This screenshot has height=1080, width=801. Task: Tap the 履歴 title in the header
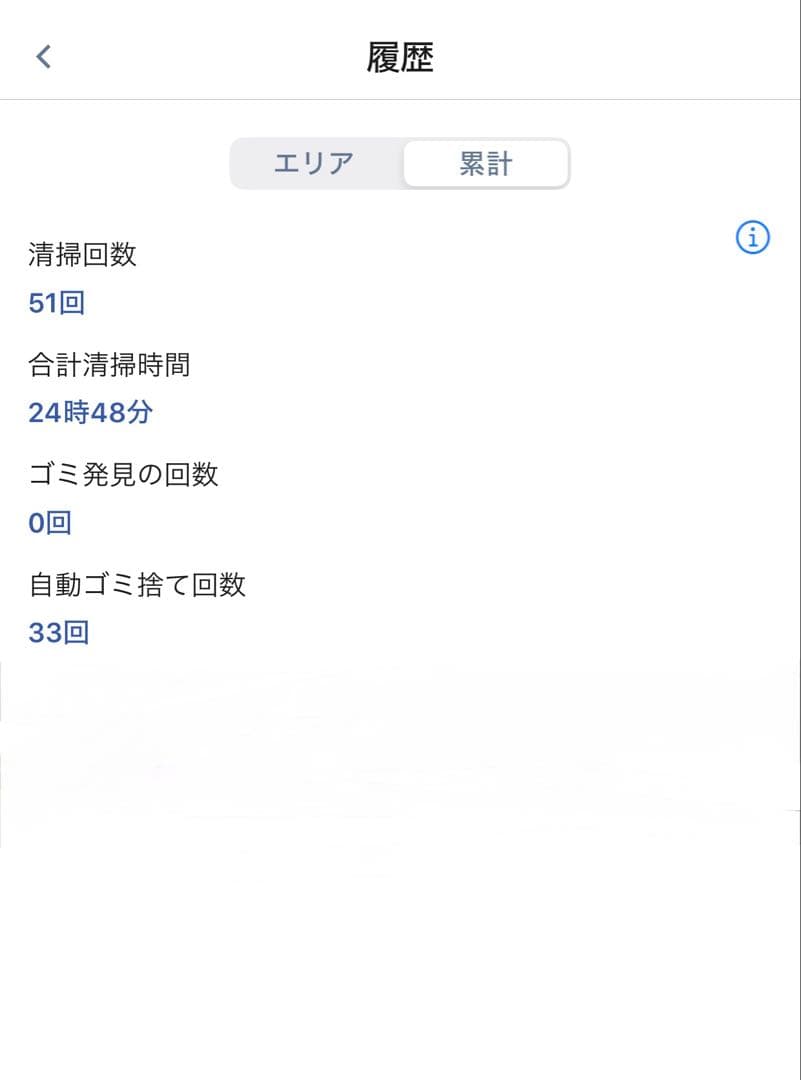tap(400, 56)
